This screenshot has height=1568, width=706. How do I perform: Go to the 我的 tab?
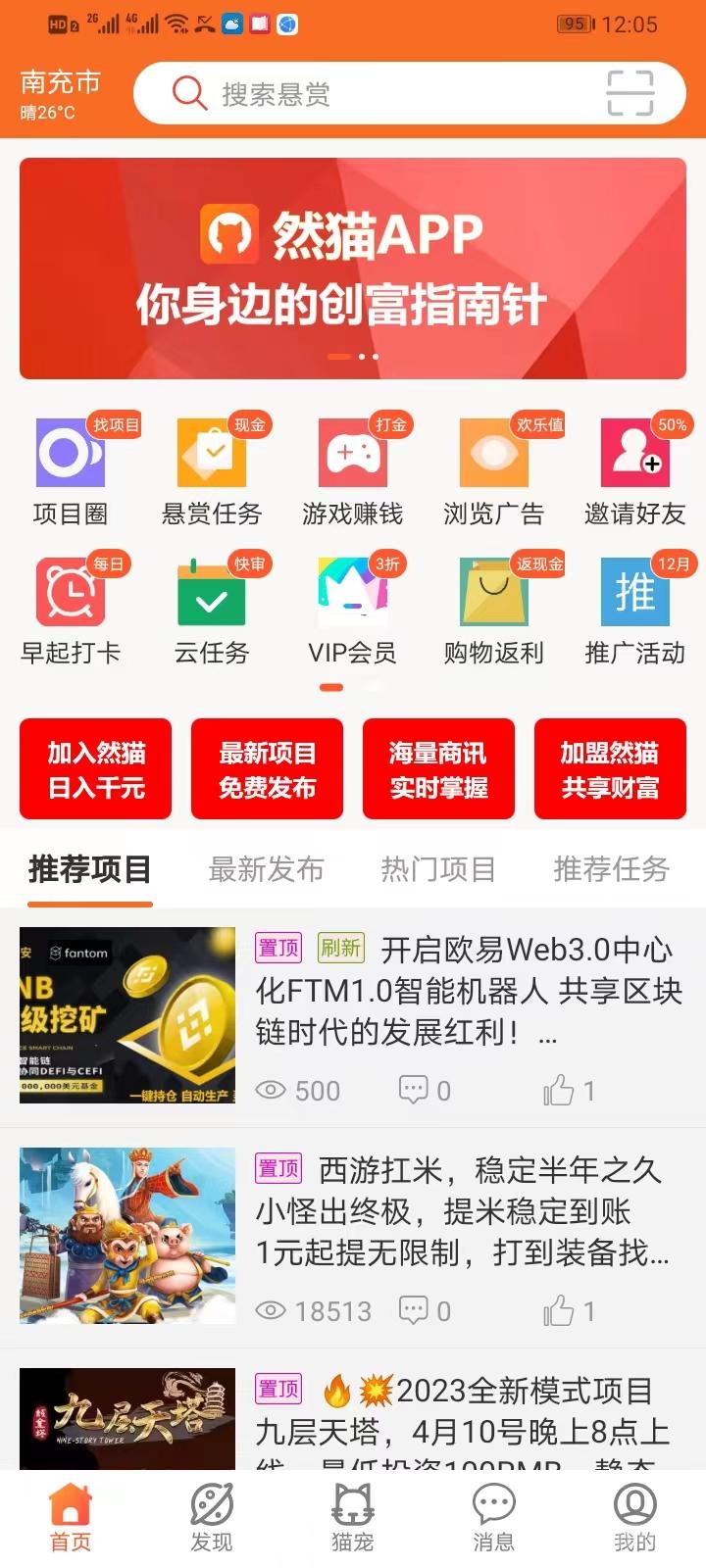[635, 1518]
